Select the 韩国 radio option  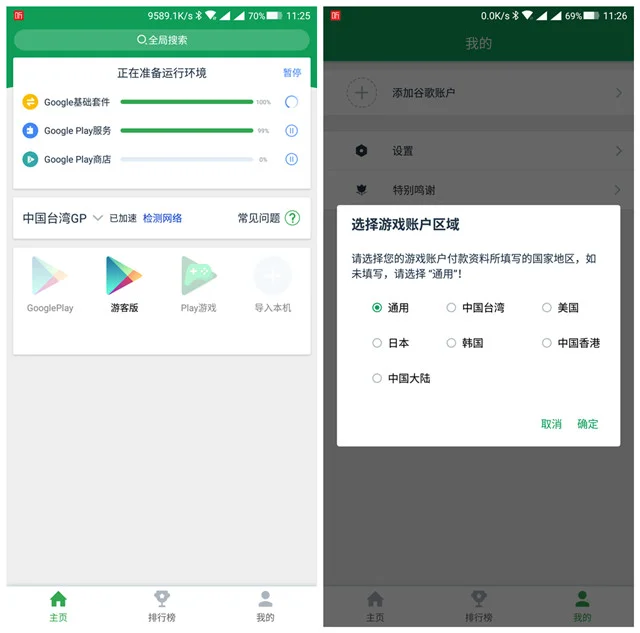[452, 343]
